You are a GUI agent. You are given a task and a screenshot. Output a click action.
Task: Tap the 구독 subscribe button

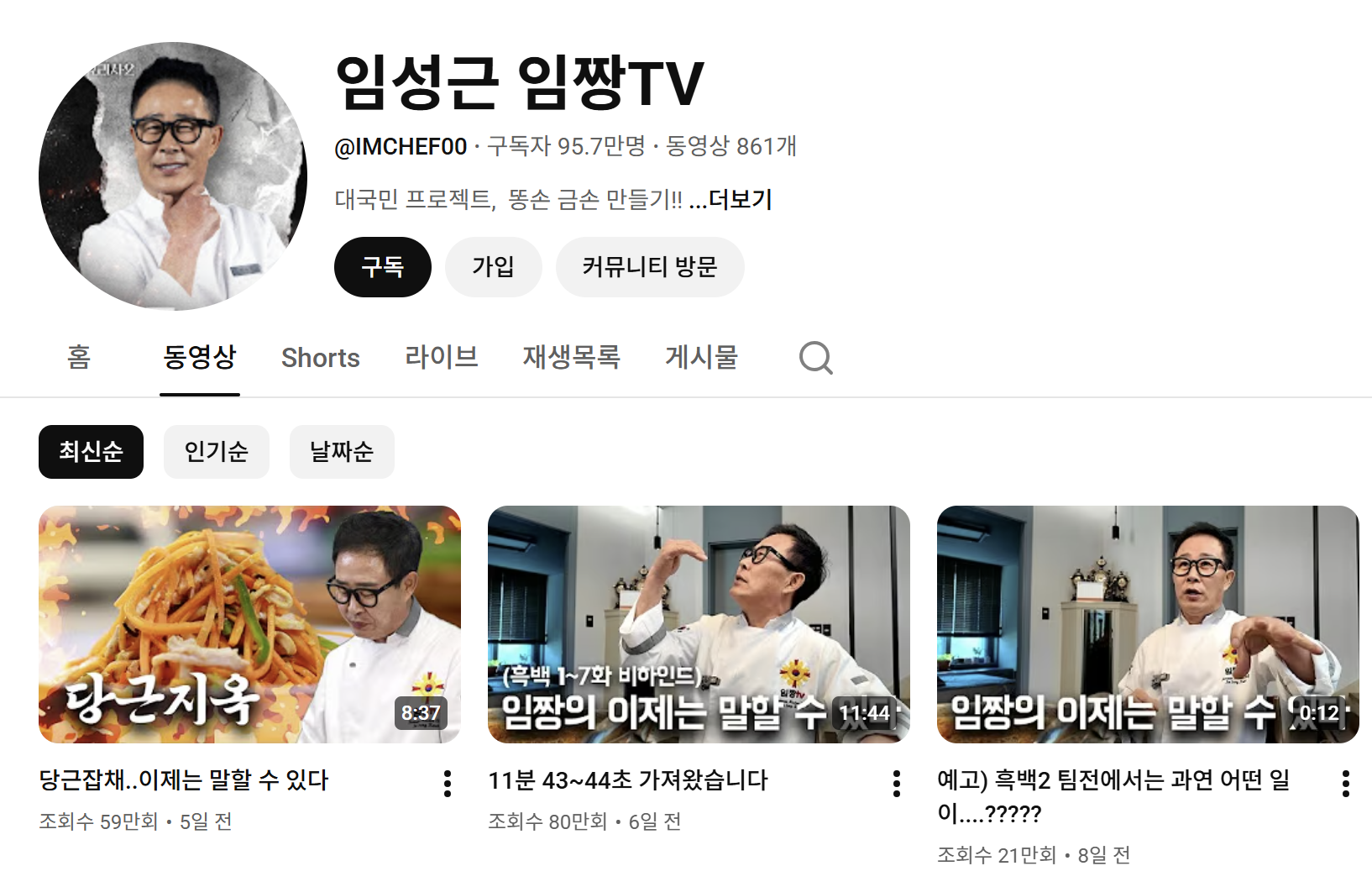pos(382,267)
